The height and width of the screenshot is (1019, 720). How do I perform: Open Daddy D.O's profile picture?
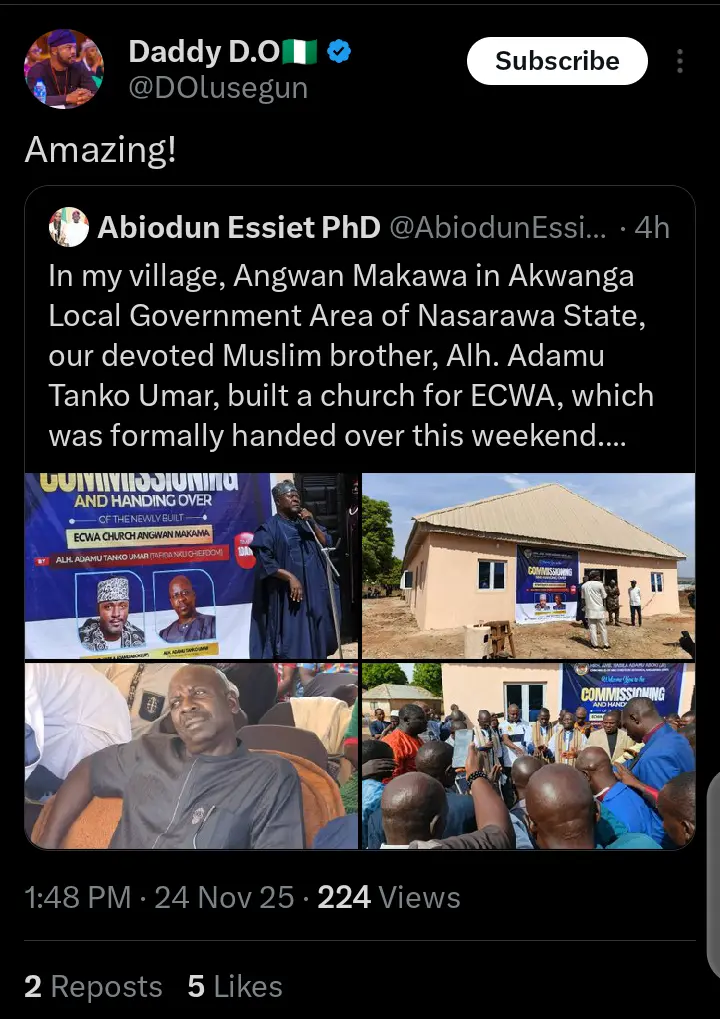[x=63, y=68]
